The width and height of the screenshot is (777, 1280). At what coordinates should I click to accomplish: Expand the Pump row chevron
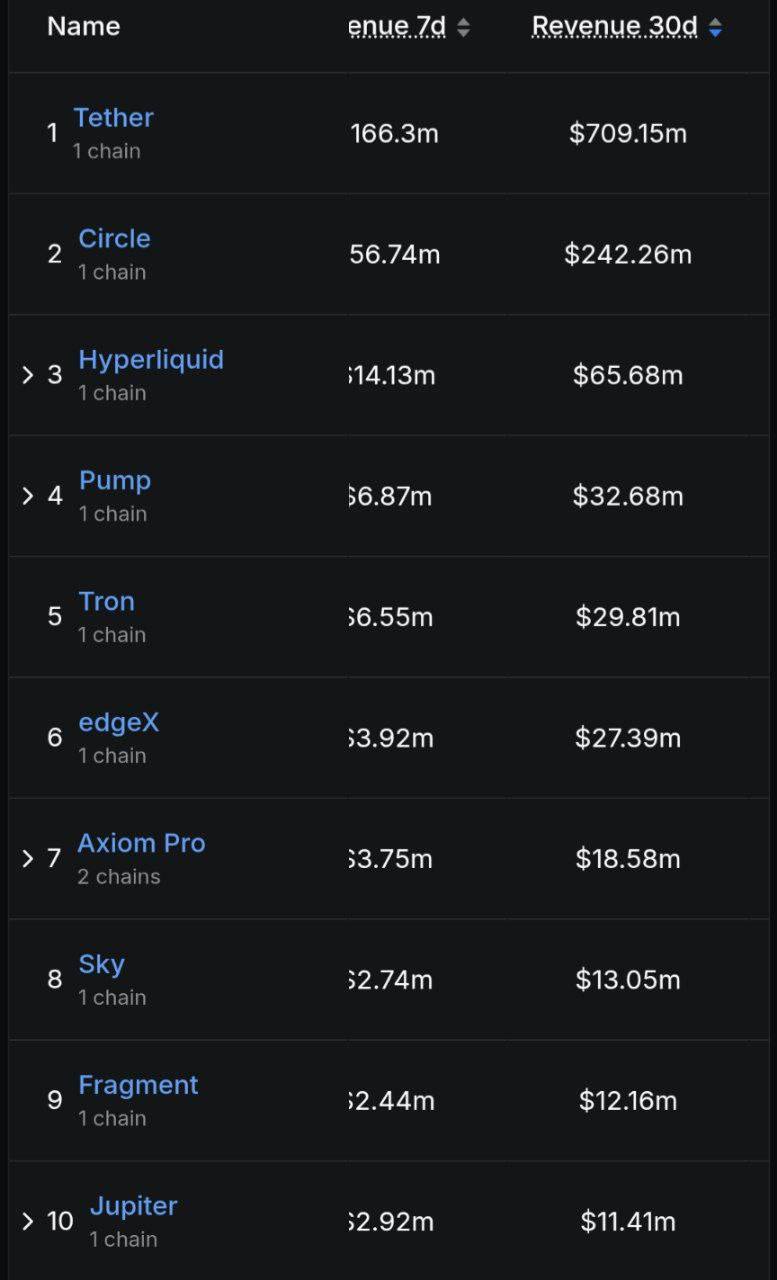pyautogui.click(x=28, y=496)
